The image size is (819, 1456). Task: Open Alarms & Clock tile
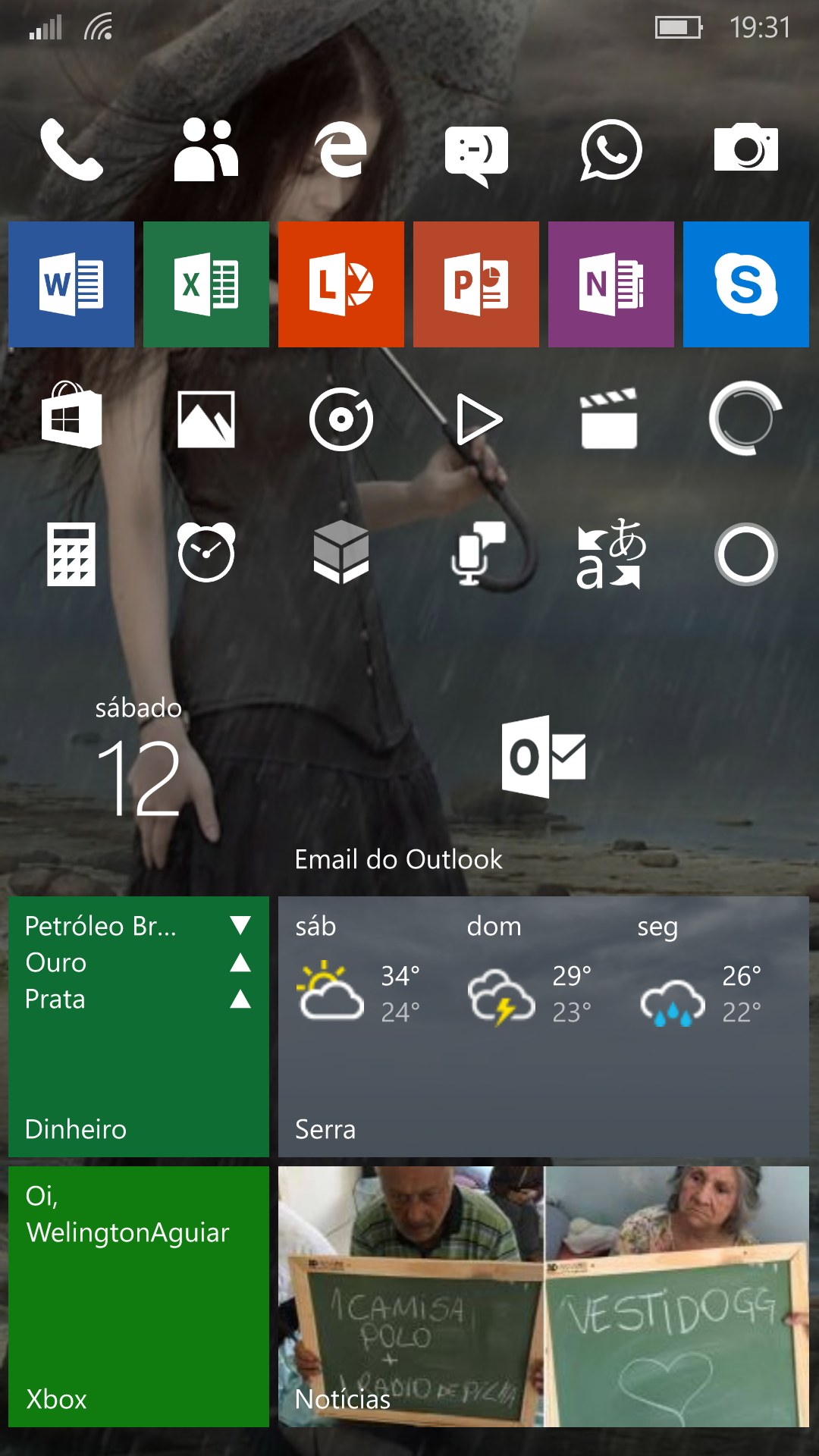206,553
